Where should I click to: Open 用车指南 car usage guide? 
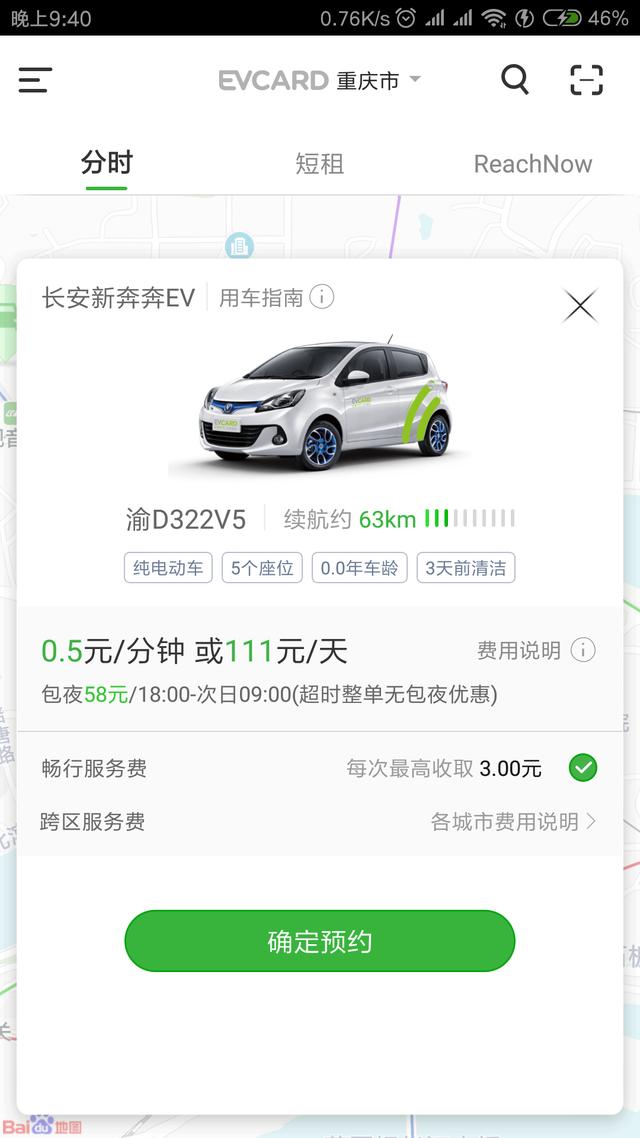tap(276, 298)
